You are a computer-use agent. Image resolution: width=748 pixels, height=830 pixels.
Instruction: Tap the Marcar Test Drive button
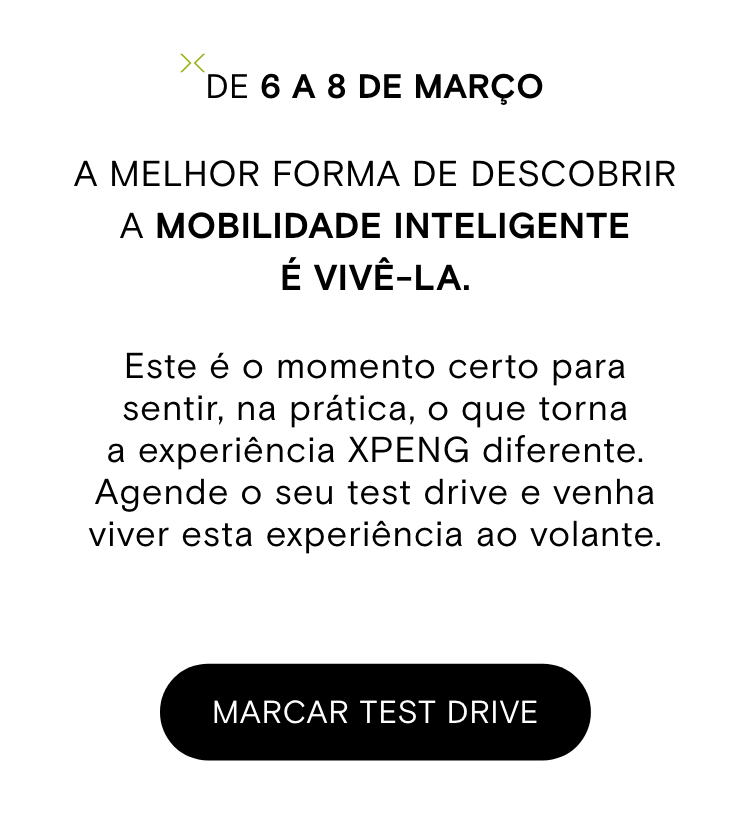375,712
